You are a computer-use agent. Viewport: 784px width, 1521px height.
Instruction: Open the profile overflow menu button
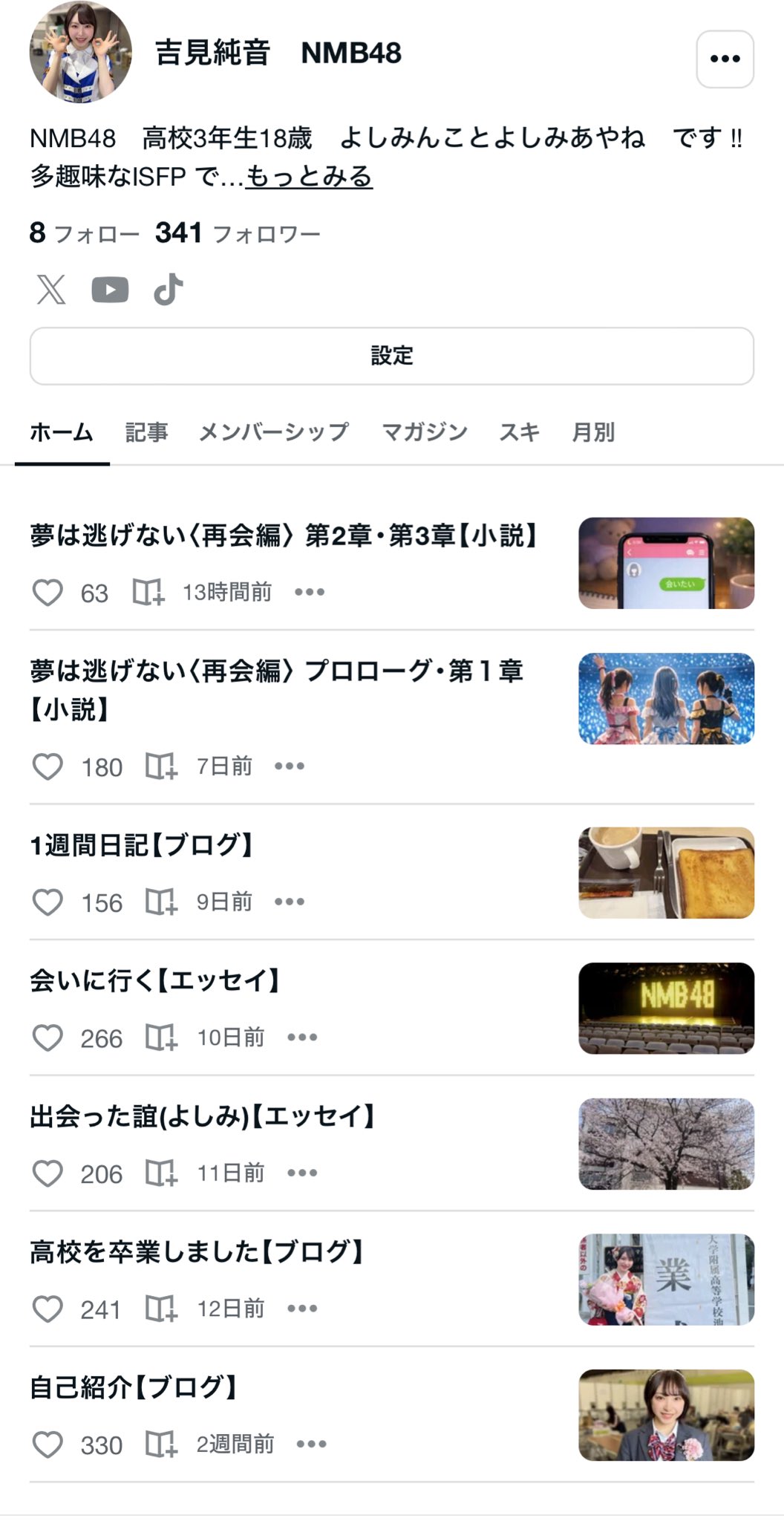(725, 59)
